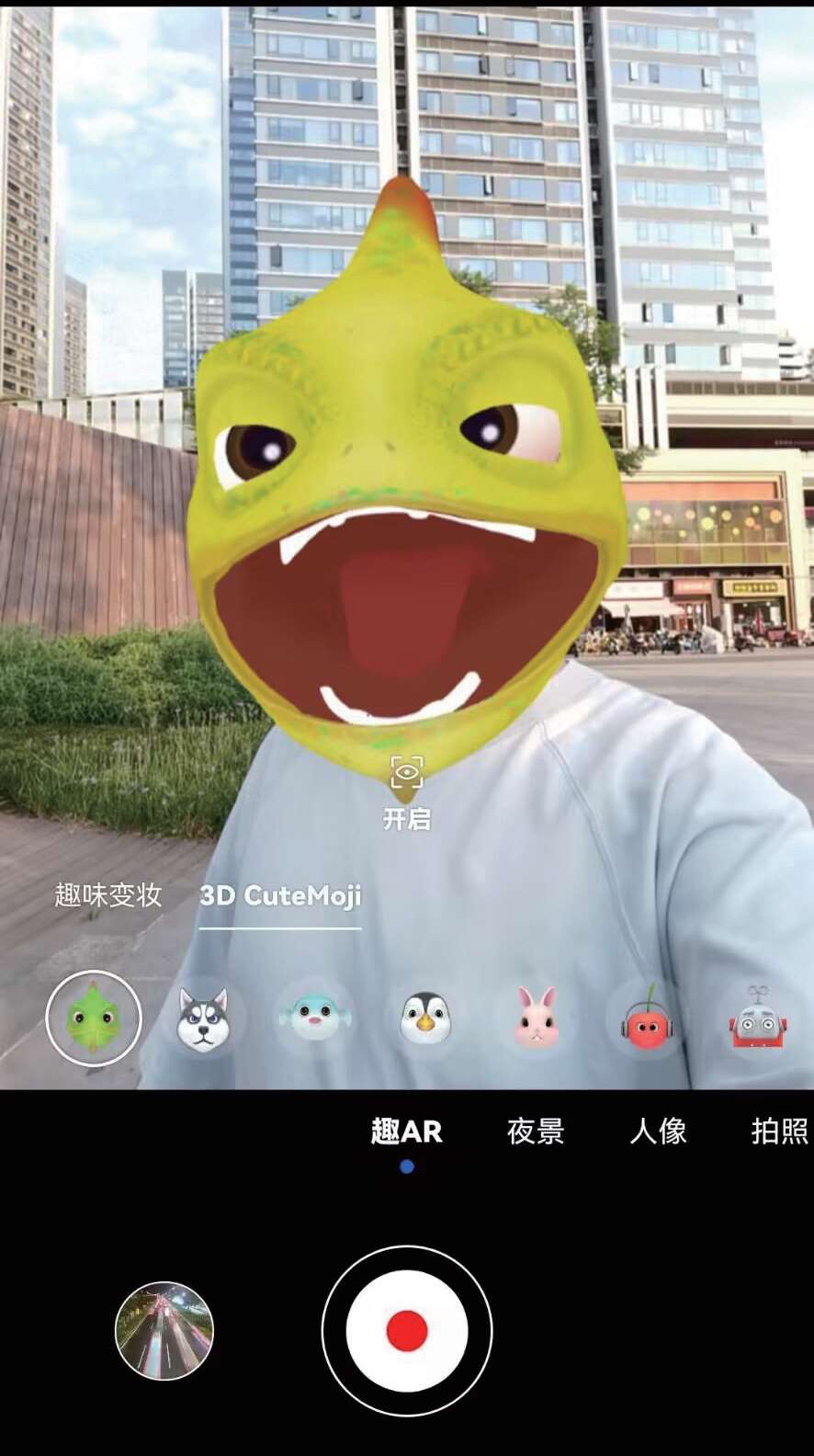Choose the red cherry headphones CuteMoji
The height and width of the screenshot is (1456, 814).
(x=648, y=1018)
